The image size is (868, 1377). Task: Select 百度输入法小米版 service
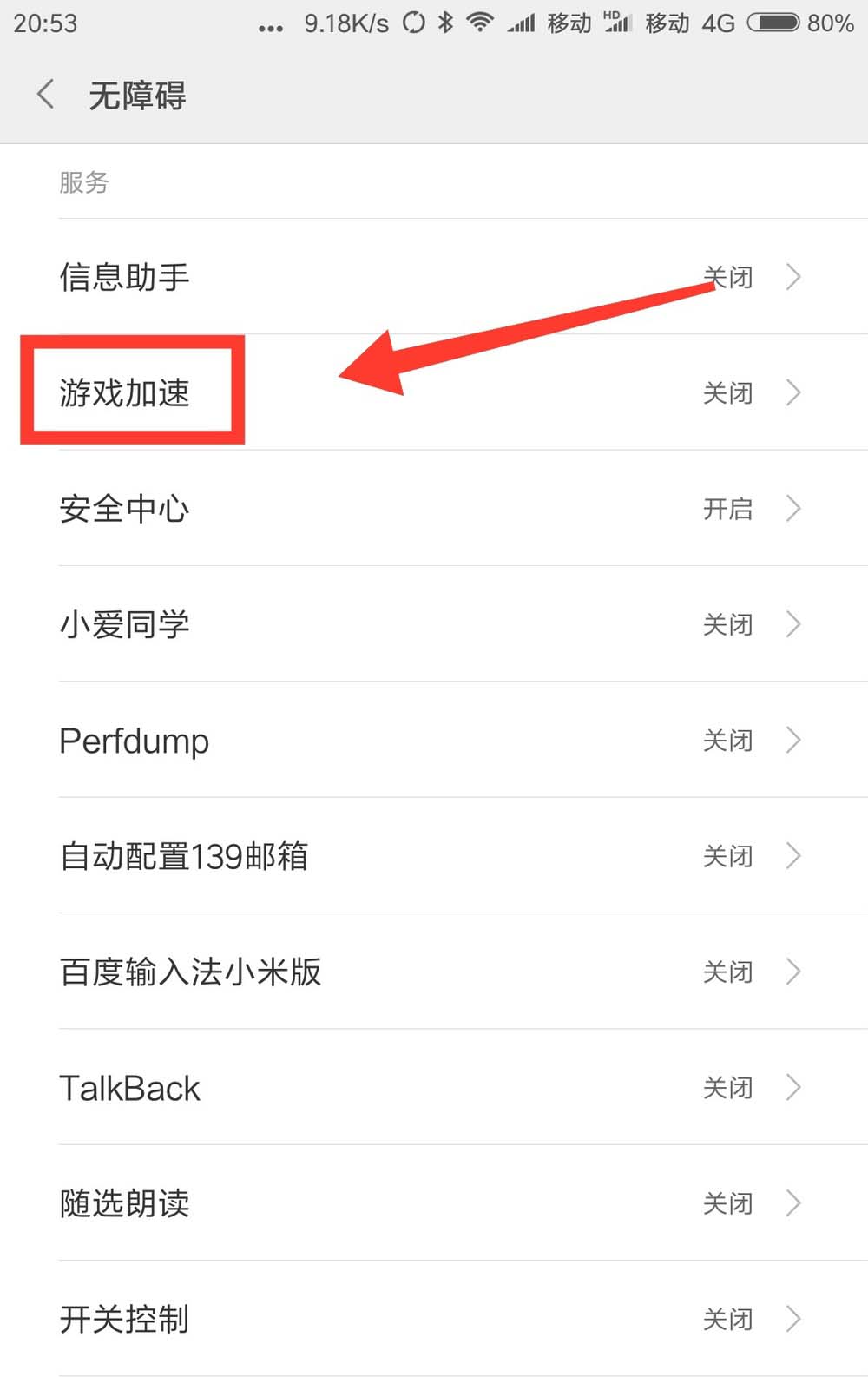click(x=434, y=972)
